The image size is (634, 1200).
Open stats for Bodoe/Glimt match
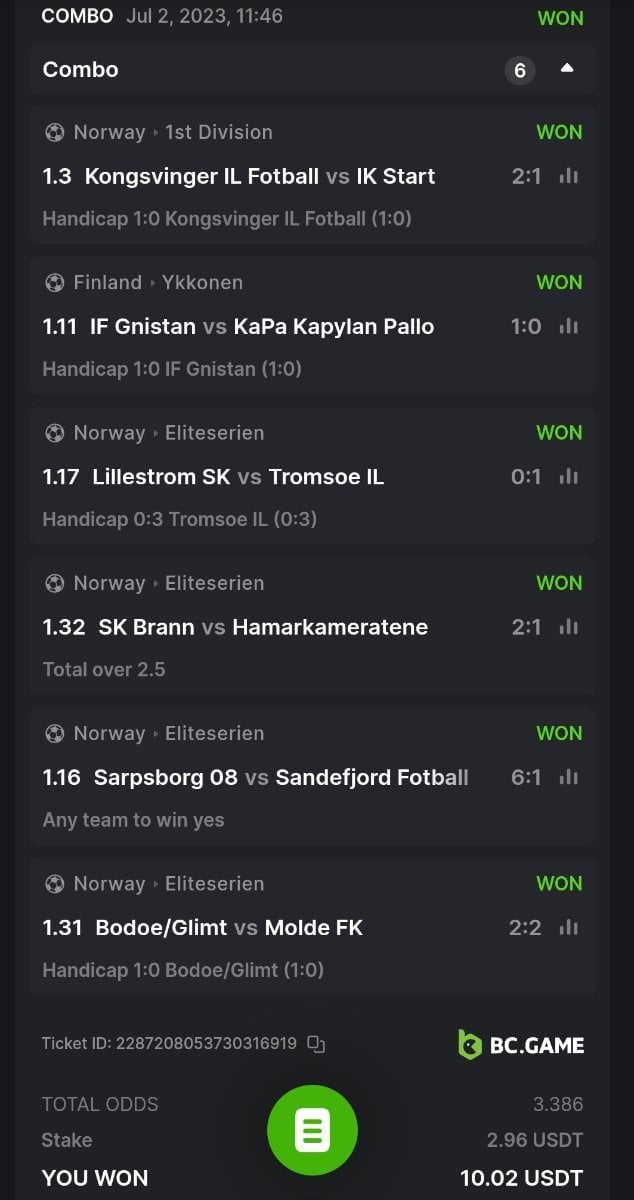click(x=569, y=928)
